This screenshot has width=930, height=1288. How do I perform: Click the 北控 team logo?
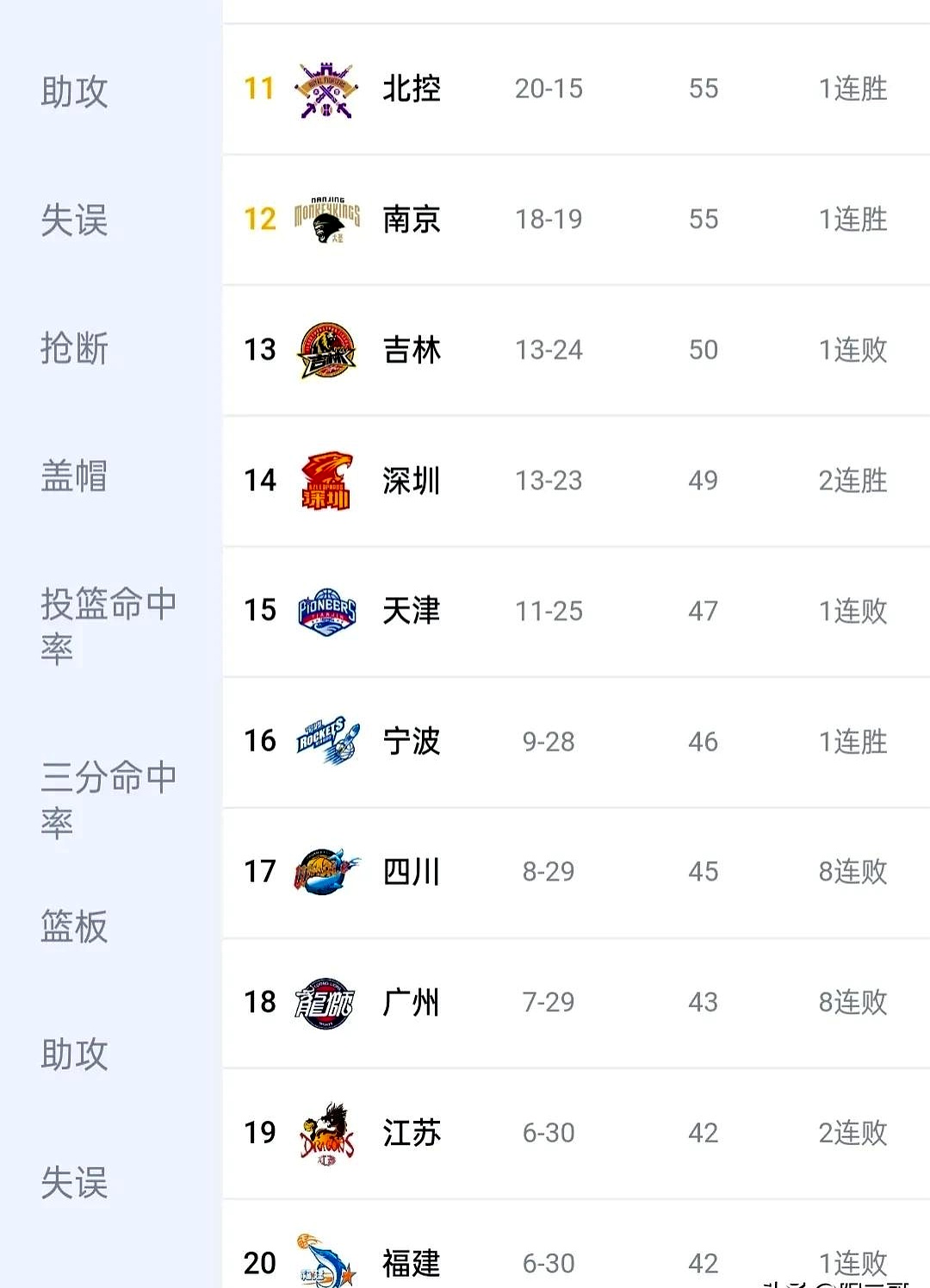pos(325,87)
